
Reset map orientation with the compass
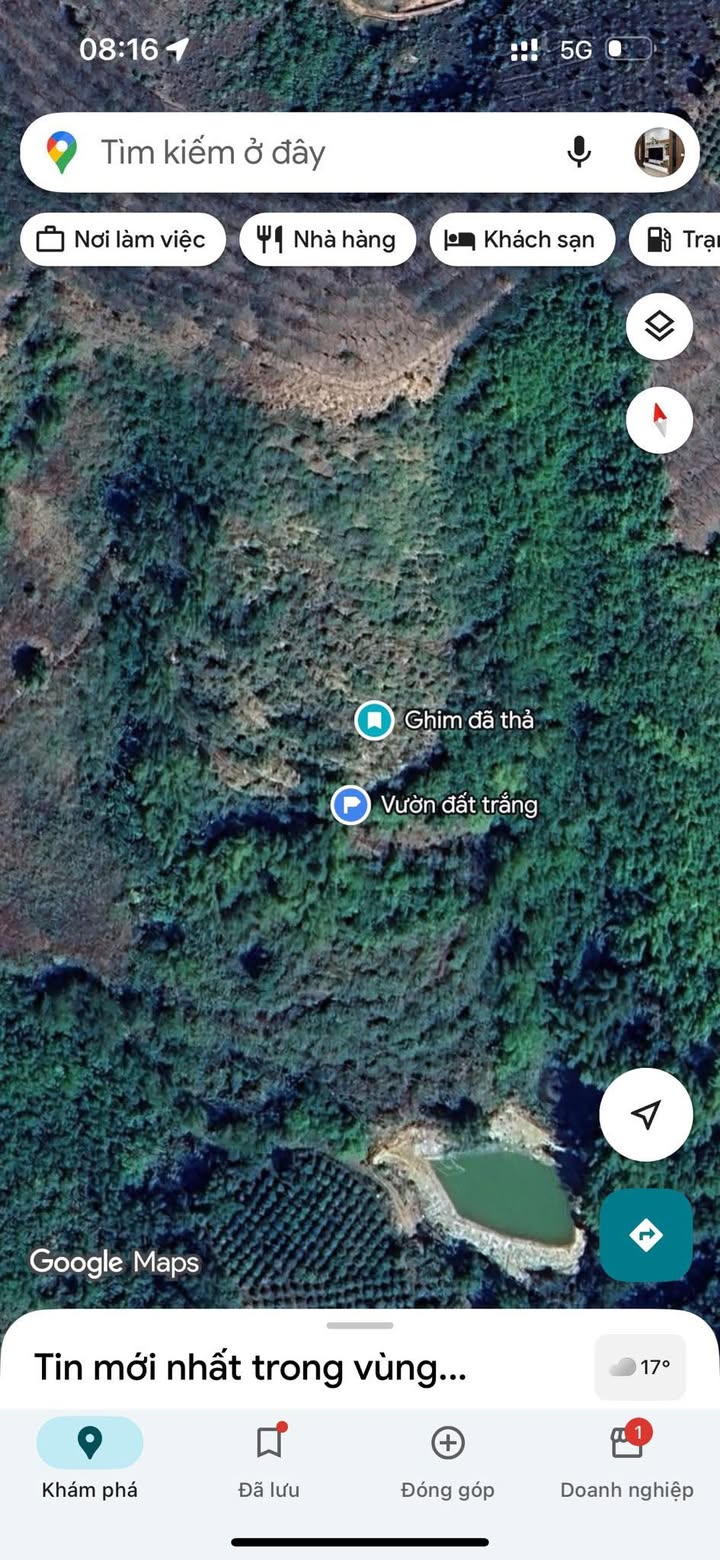coord(659,420)
